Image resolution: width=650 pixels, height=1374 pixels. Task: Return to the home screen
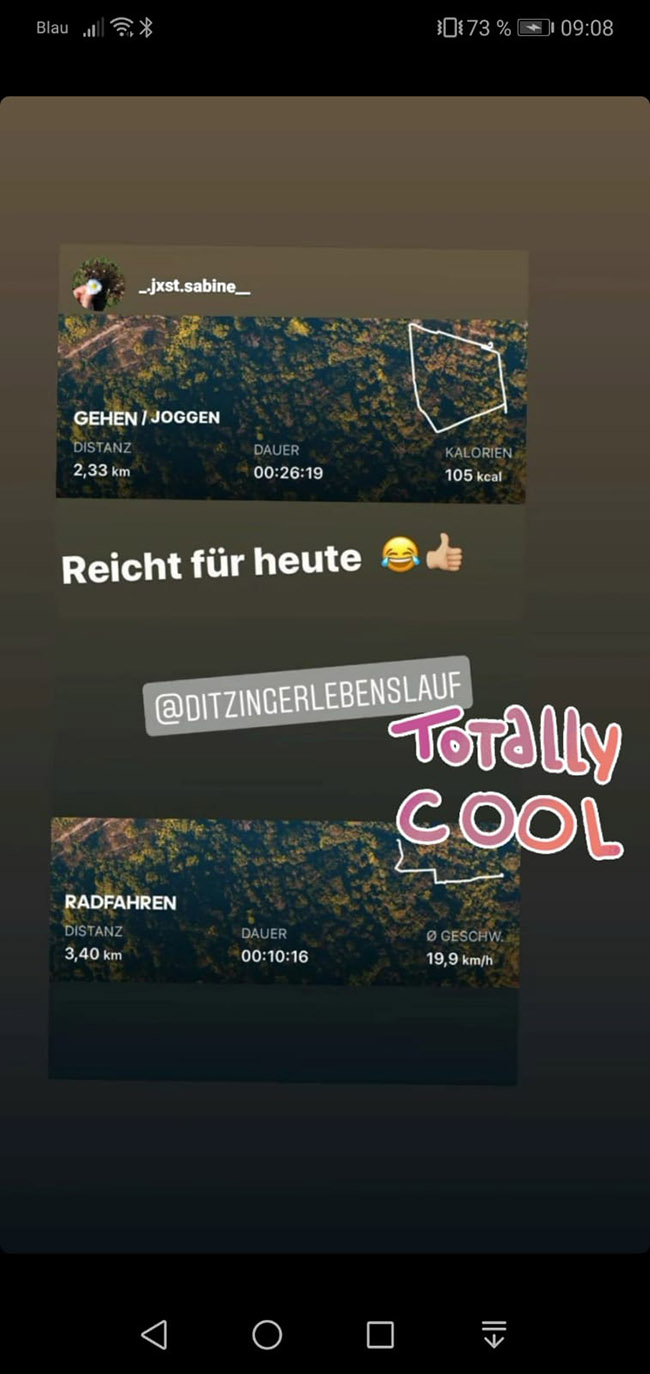pos(267,1334)
